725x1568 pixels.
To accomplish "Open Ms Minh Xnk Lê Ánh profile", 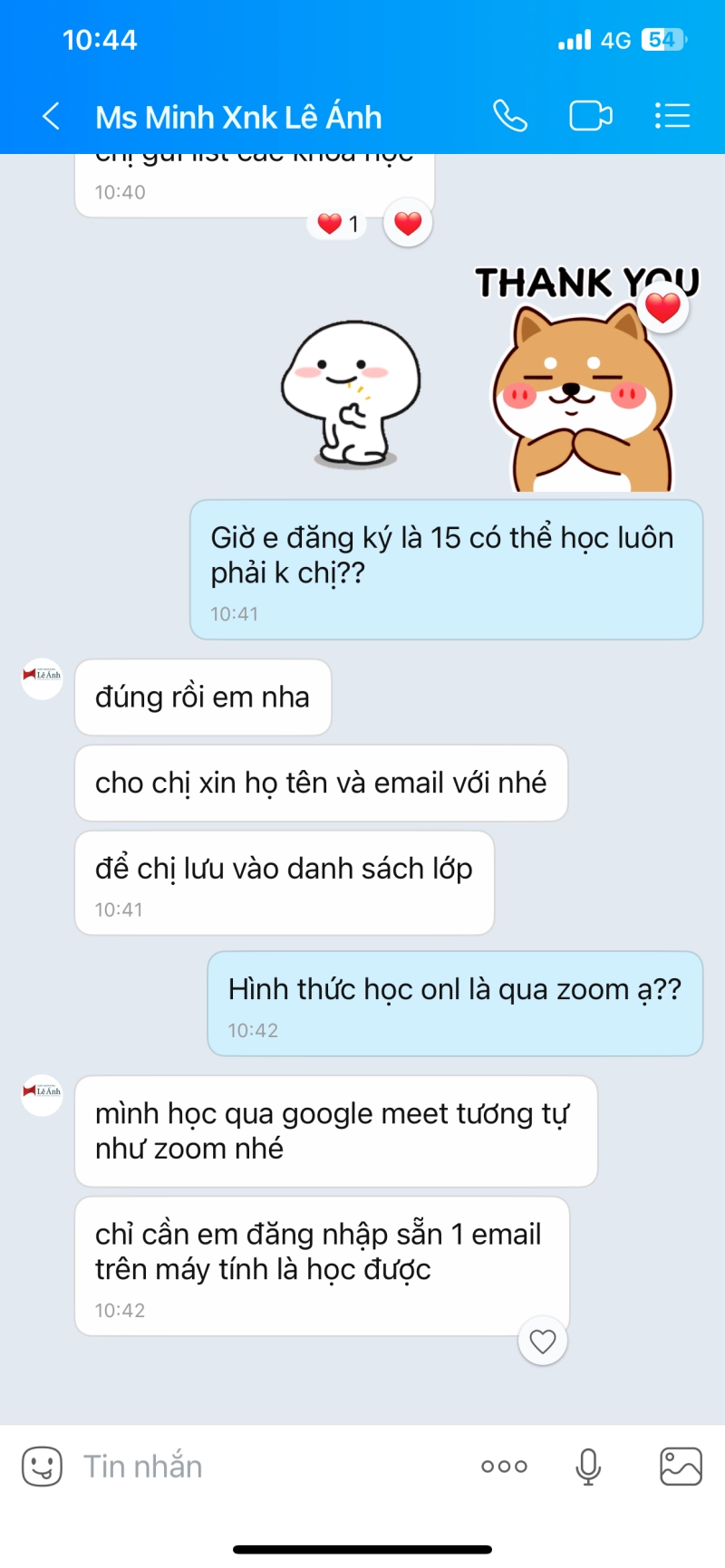I will 239,118.
